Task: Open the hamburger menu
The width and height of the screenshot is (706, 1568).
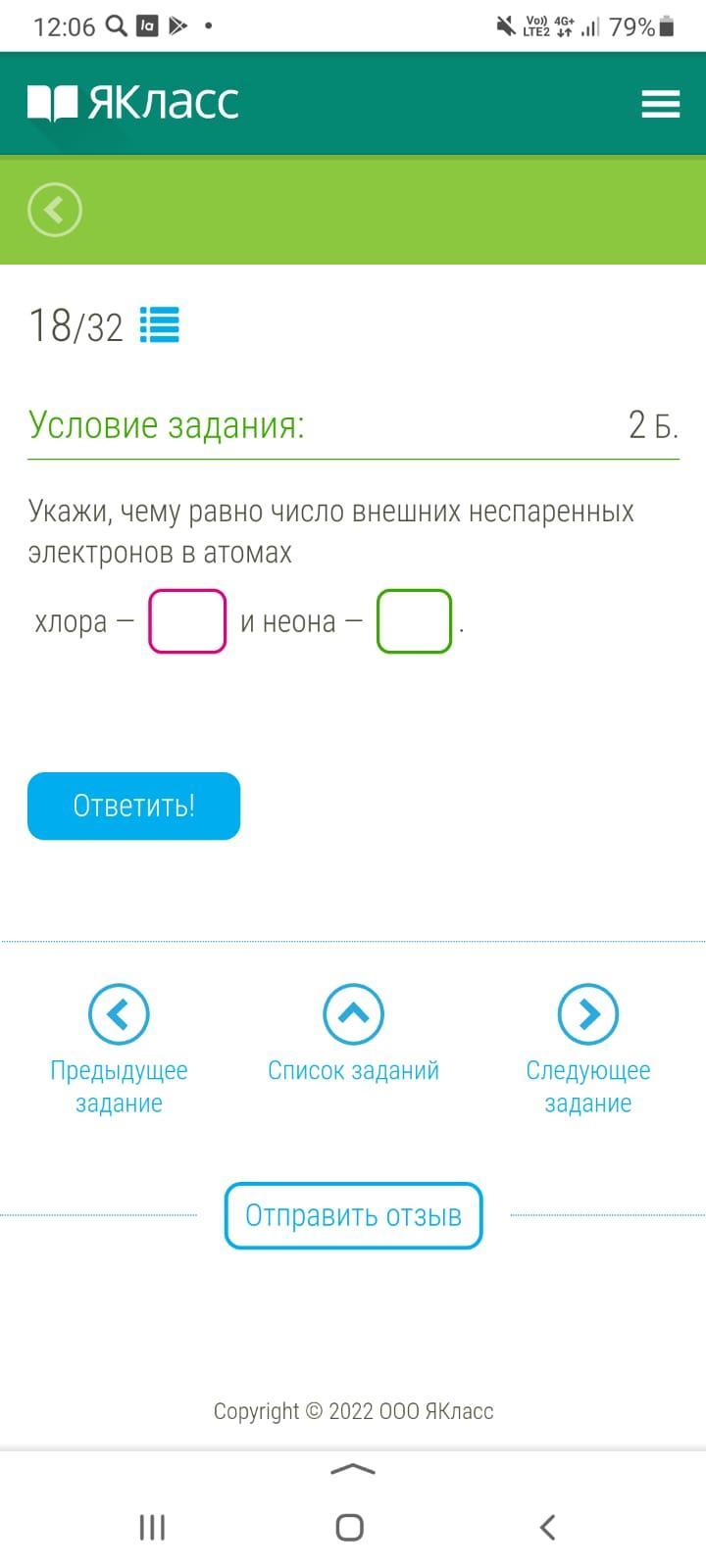Action: pyautogui.click(x=660, y=104)
